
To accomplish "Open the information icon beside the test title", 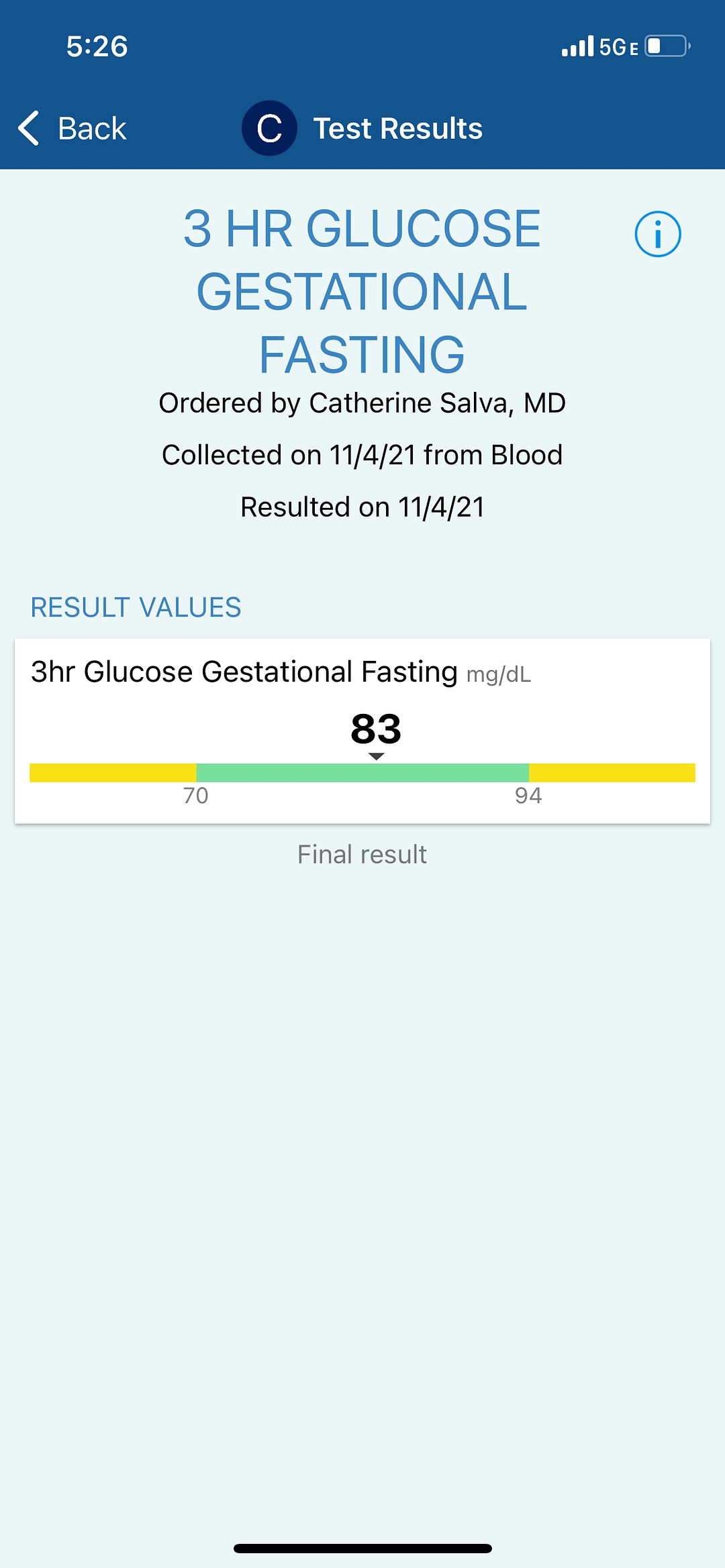I will tap(657, 233).
